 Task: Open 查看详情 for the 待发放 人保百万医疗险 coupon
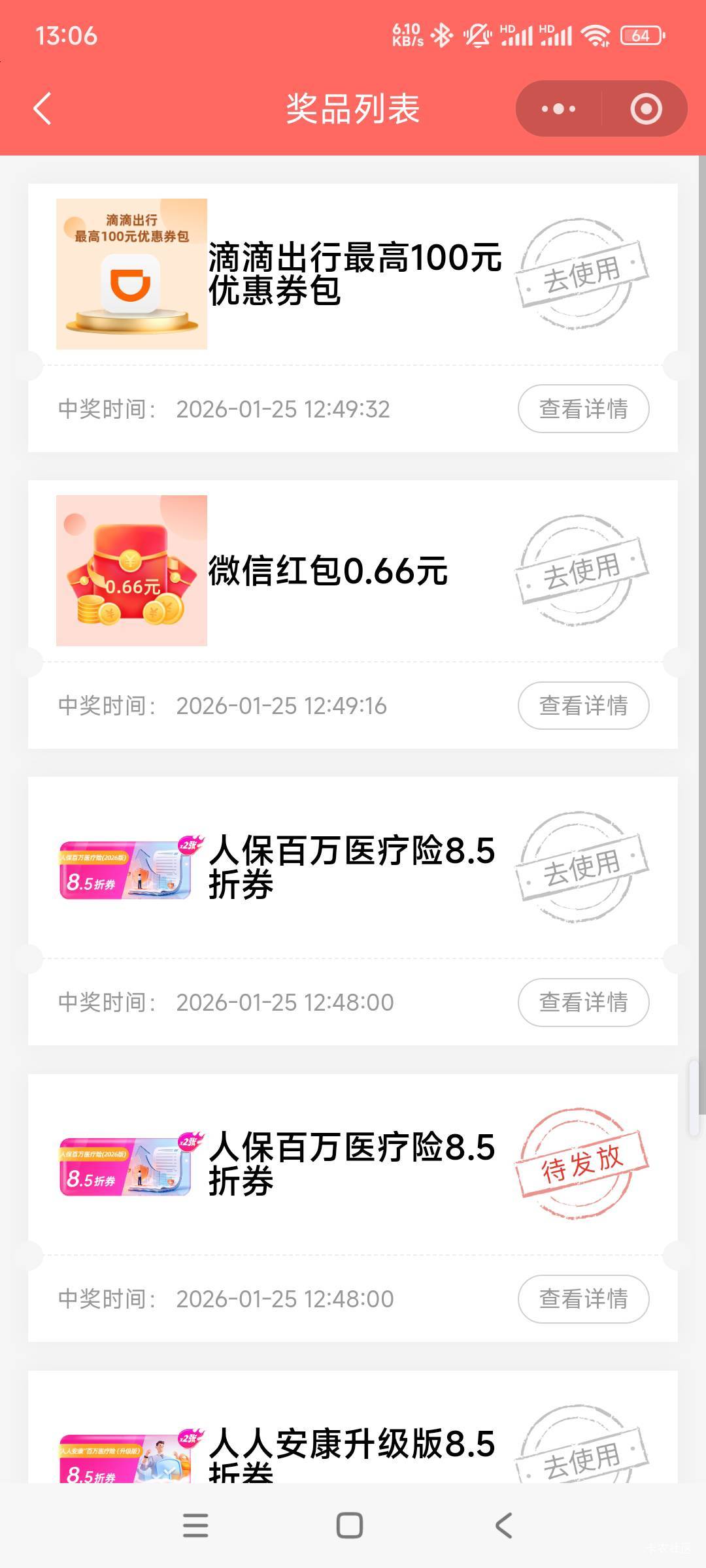coord(583,1299)
